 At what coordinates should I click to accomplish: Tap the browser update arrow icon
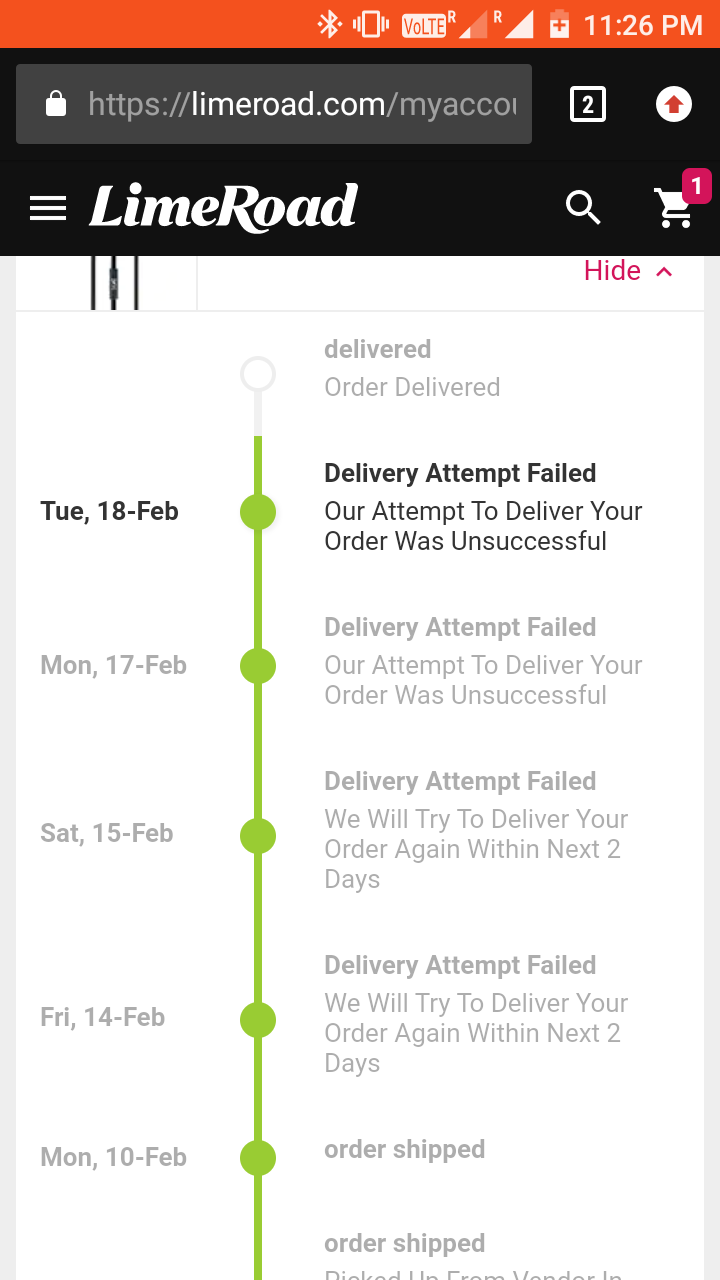coord(674,104)
